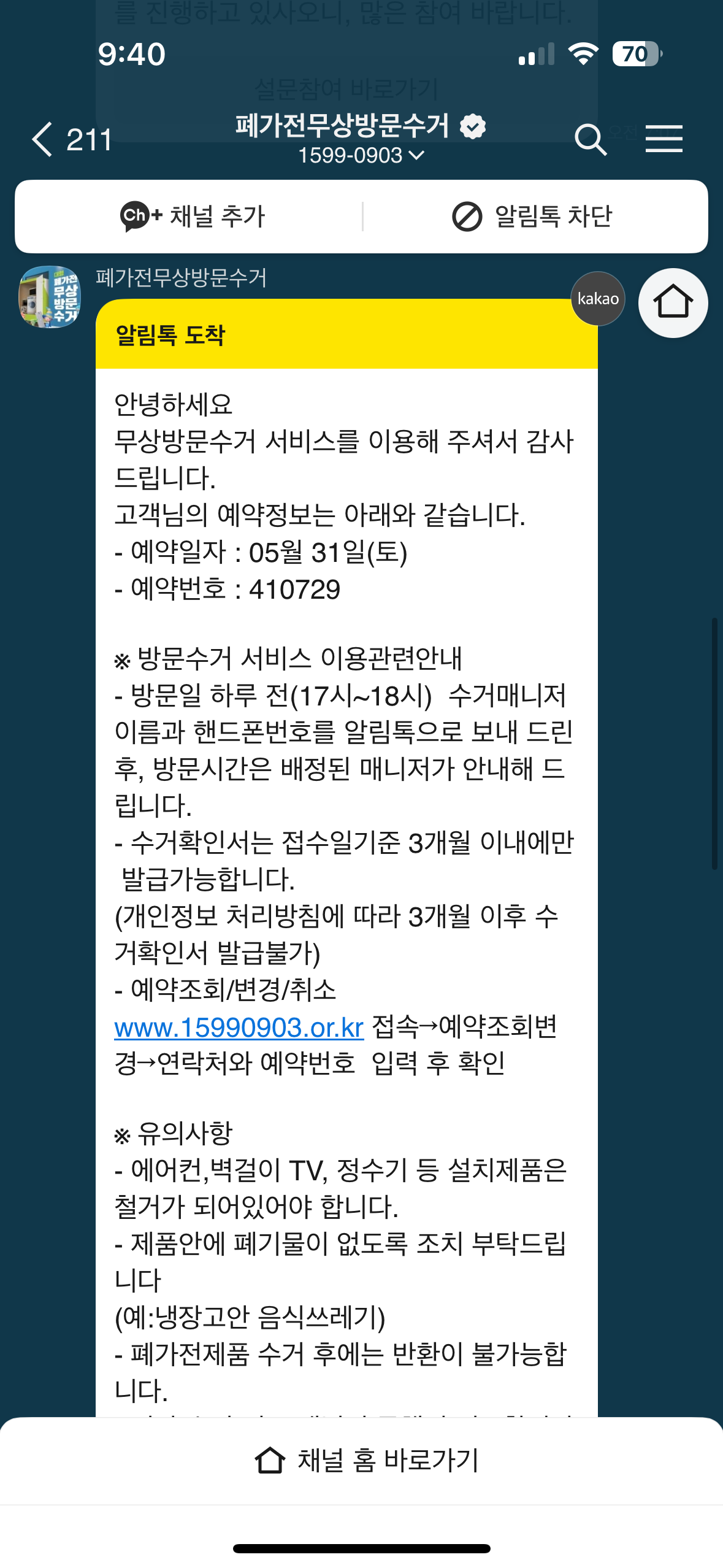723x1568 pixels.
Task: Open search in this chat
Action: pyautogui.click(x=591, y=139)
